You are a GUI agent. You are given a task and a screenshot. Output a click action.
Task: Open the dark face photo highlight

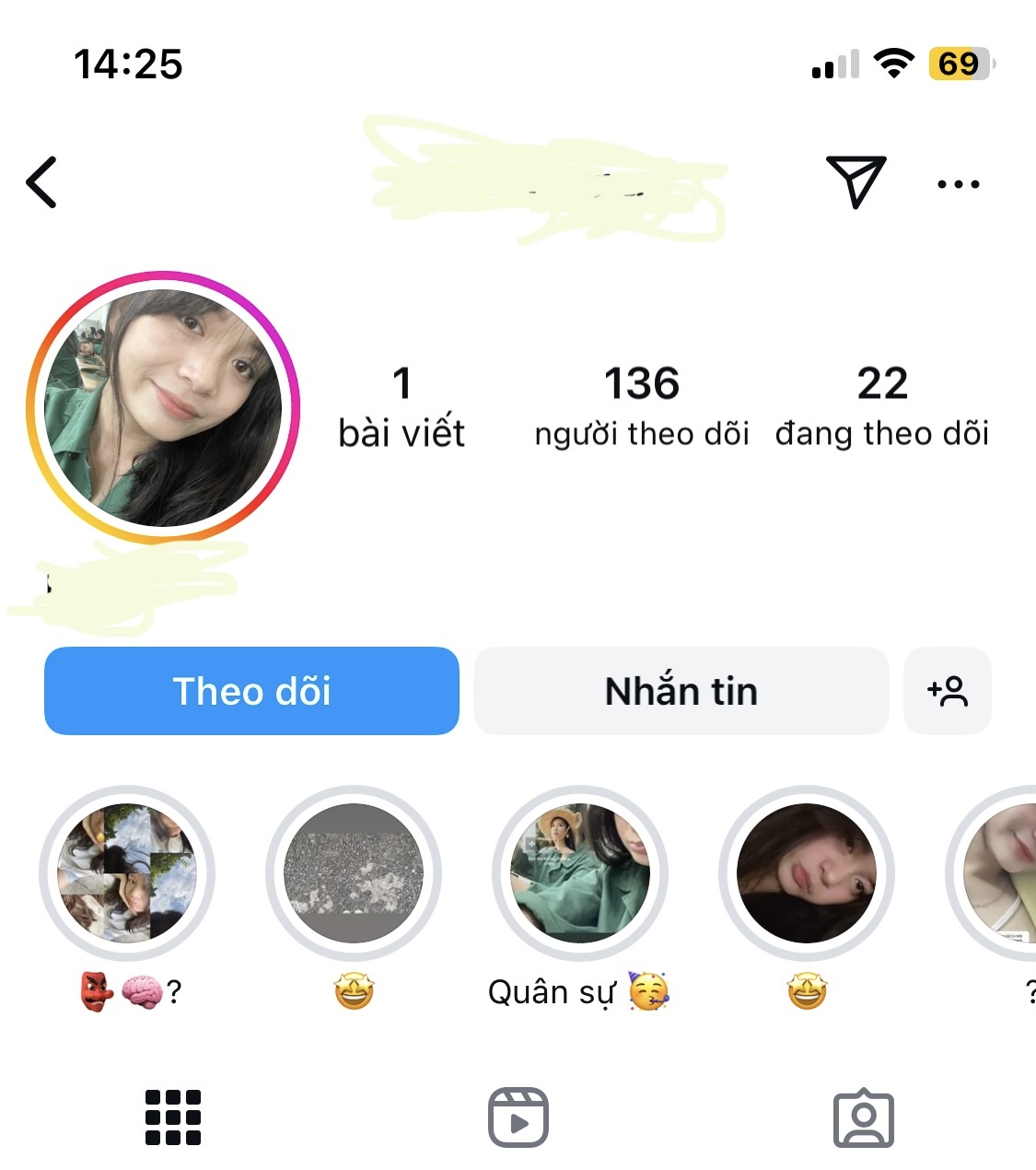click(807, 873)
